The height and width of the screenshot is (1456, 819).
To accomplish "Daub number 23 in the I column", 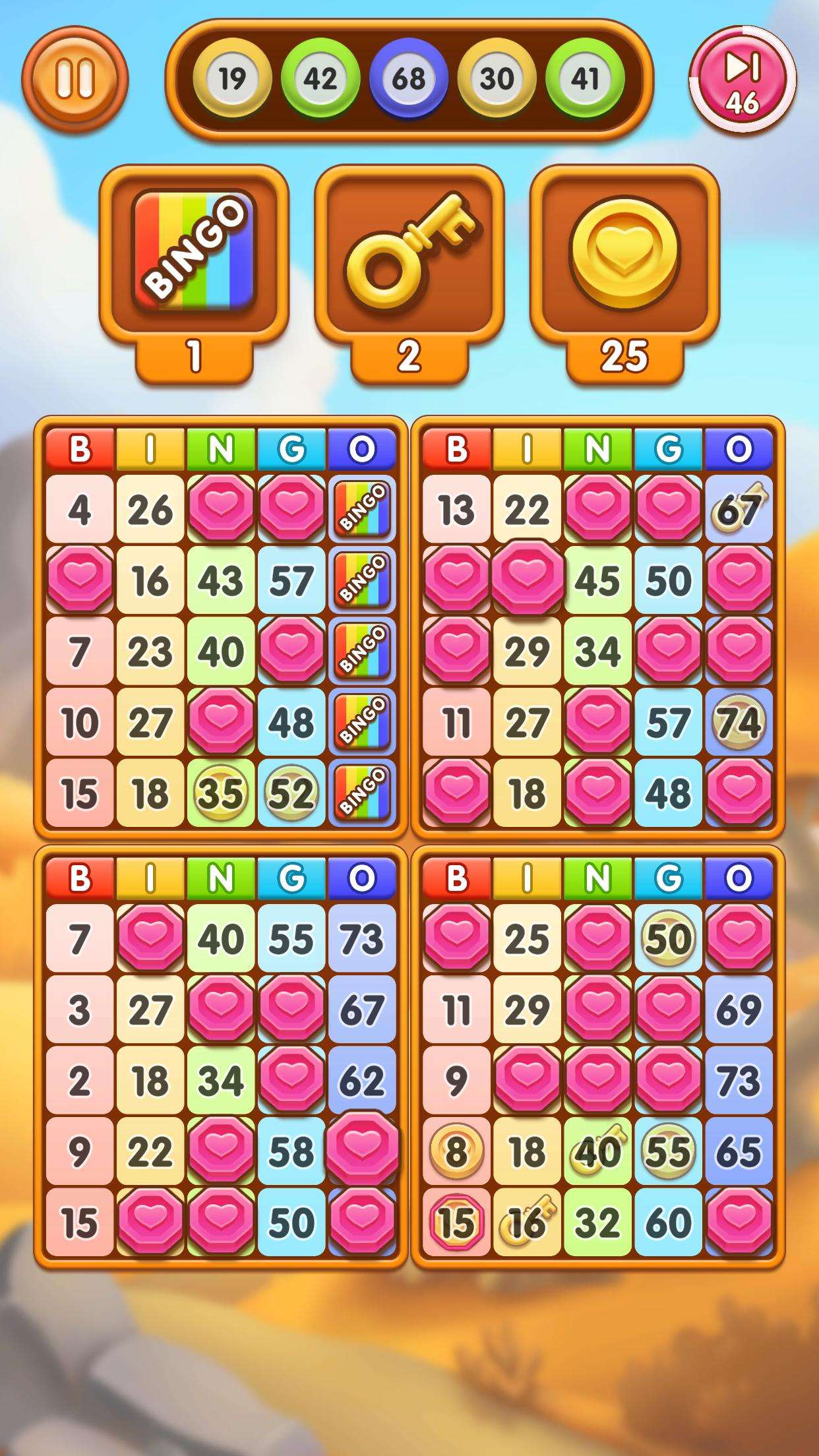I will pos(150,652).
